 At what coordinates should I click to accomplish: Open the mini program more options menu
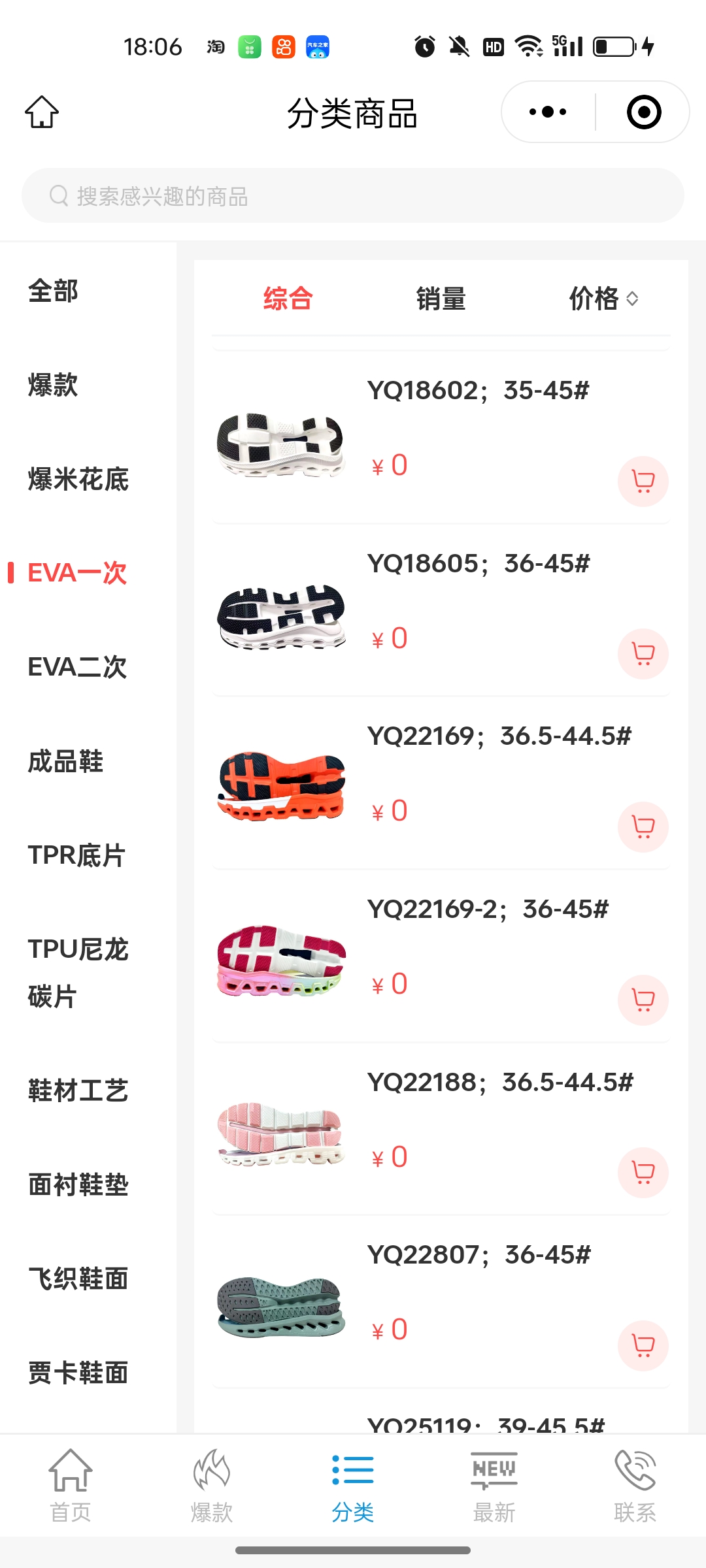548,112
